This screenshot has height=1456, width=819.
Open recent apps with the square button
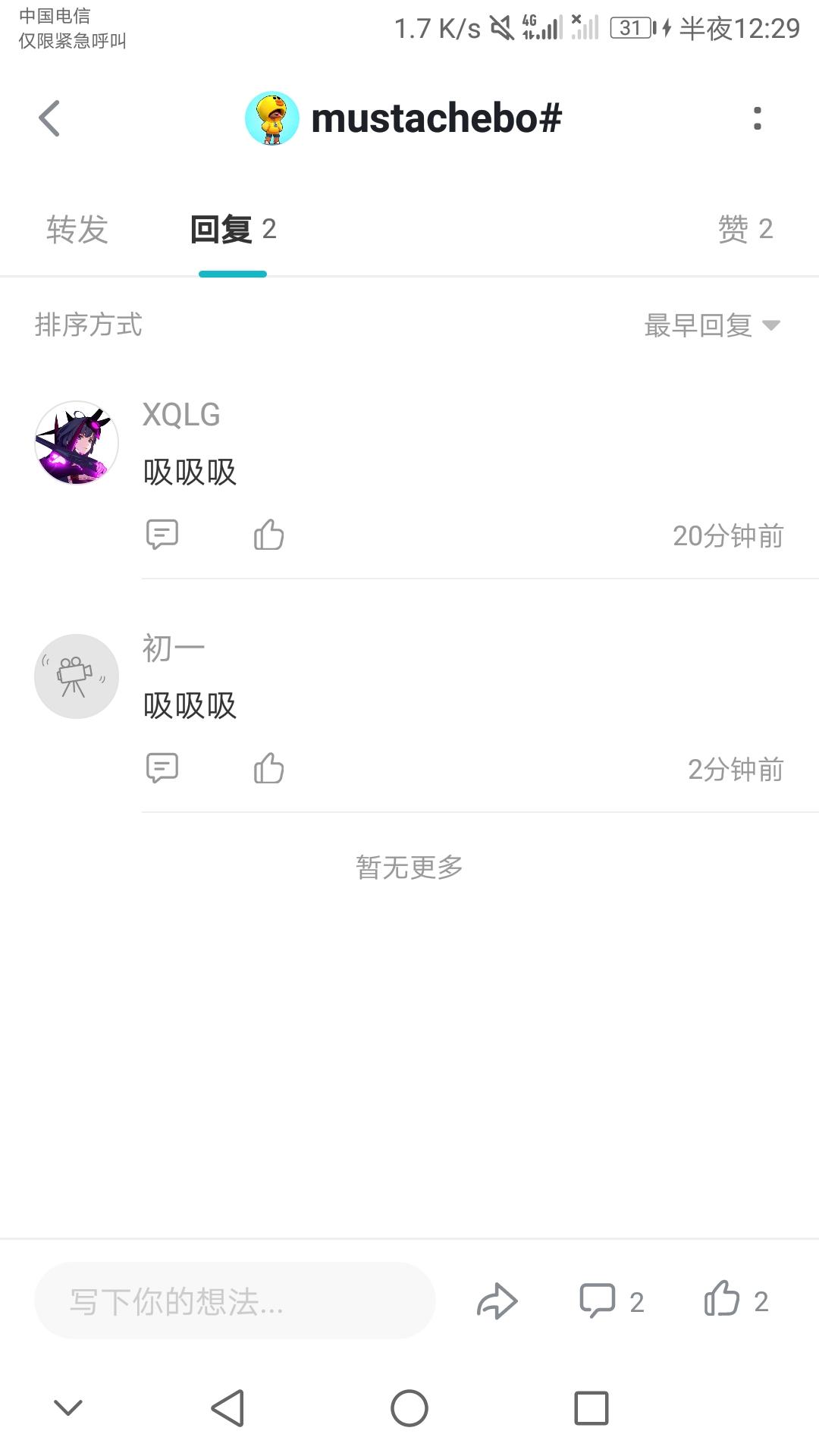point(591,1408)
